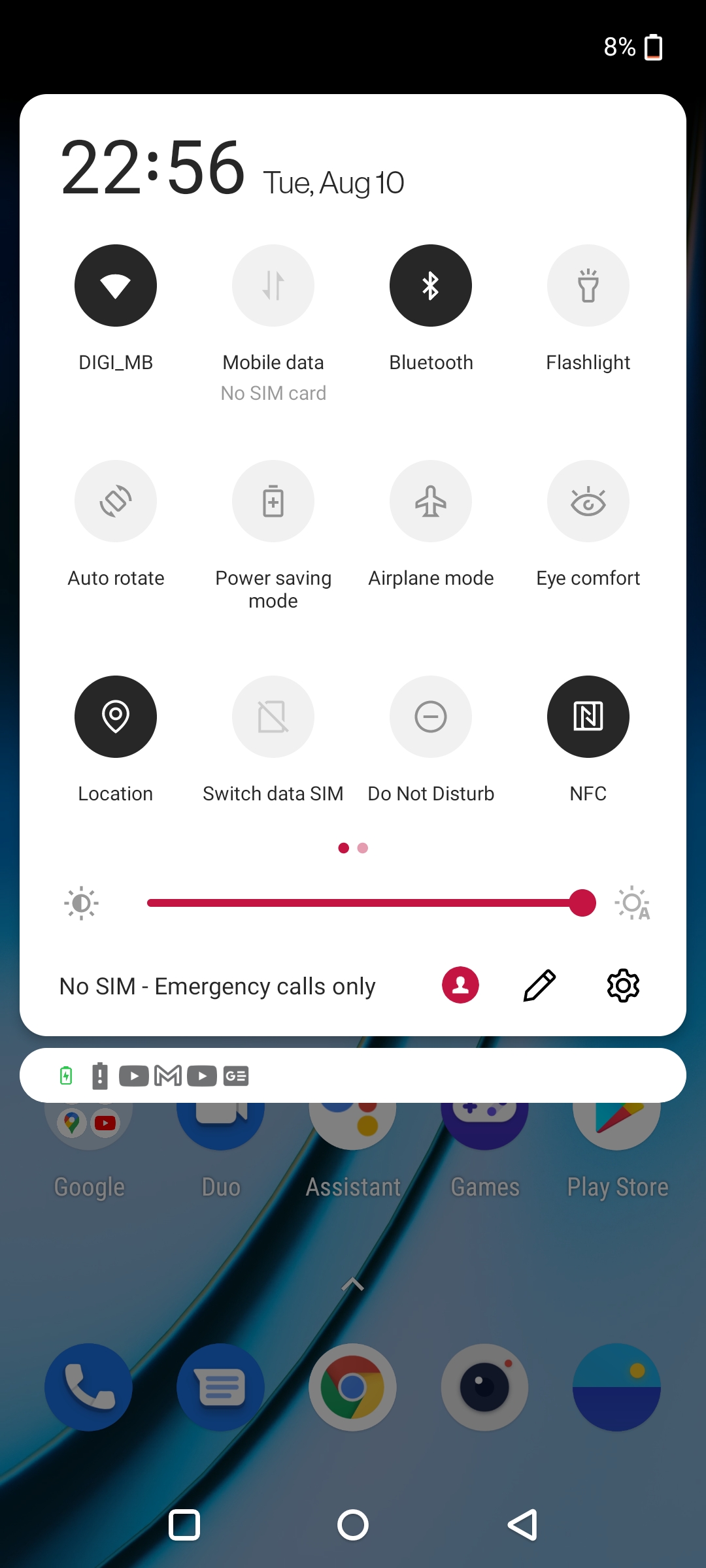Enable Power saving mode

point(273,501)
